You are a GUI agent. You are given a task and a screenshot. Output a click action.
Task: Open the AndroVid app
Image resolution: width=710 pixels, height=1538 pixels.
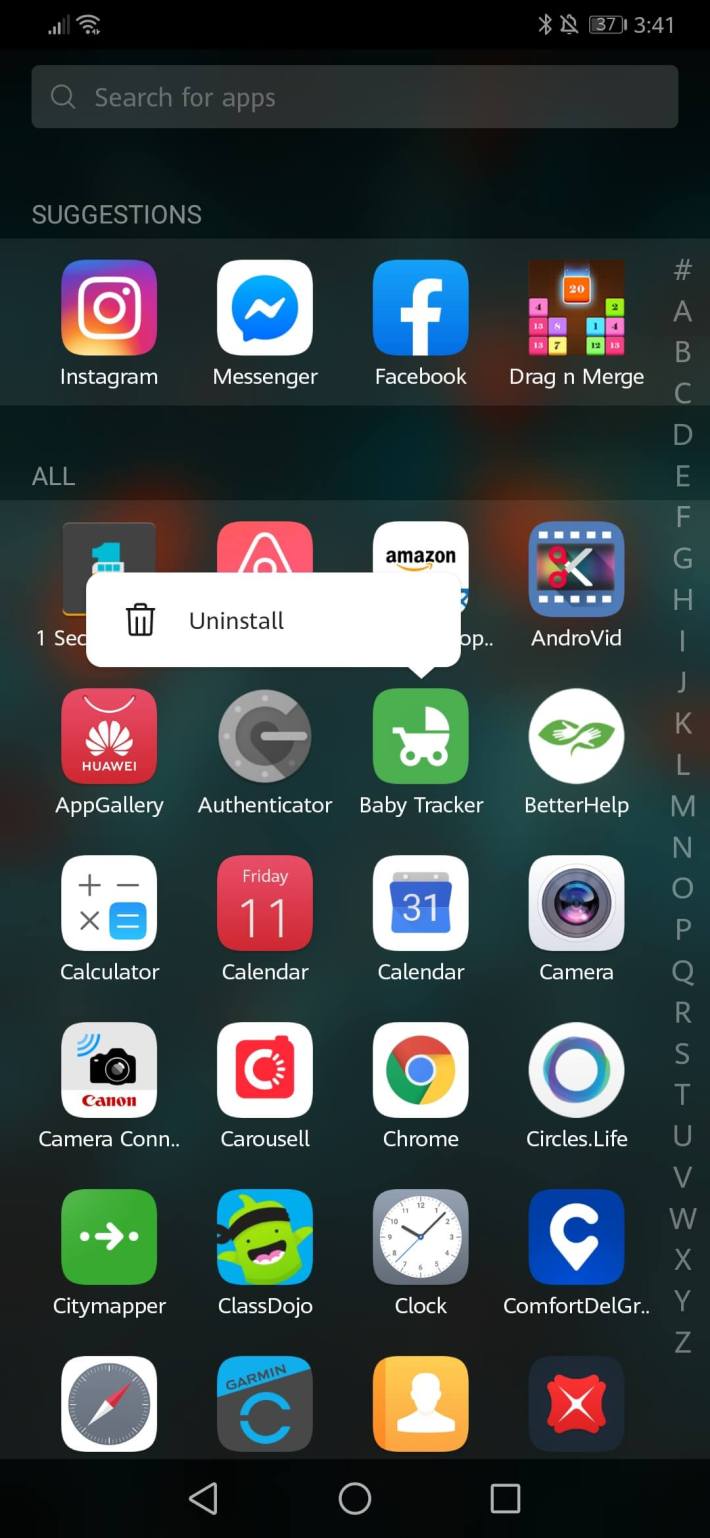(x=577, y=570)
